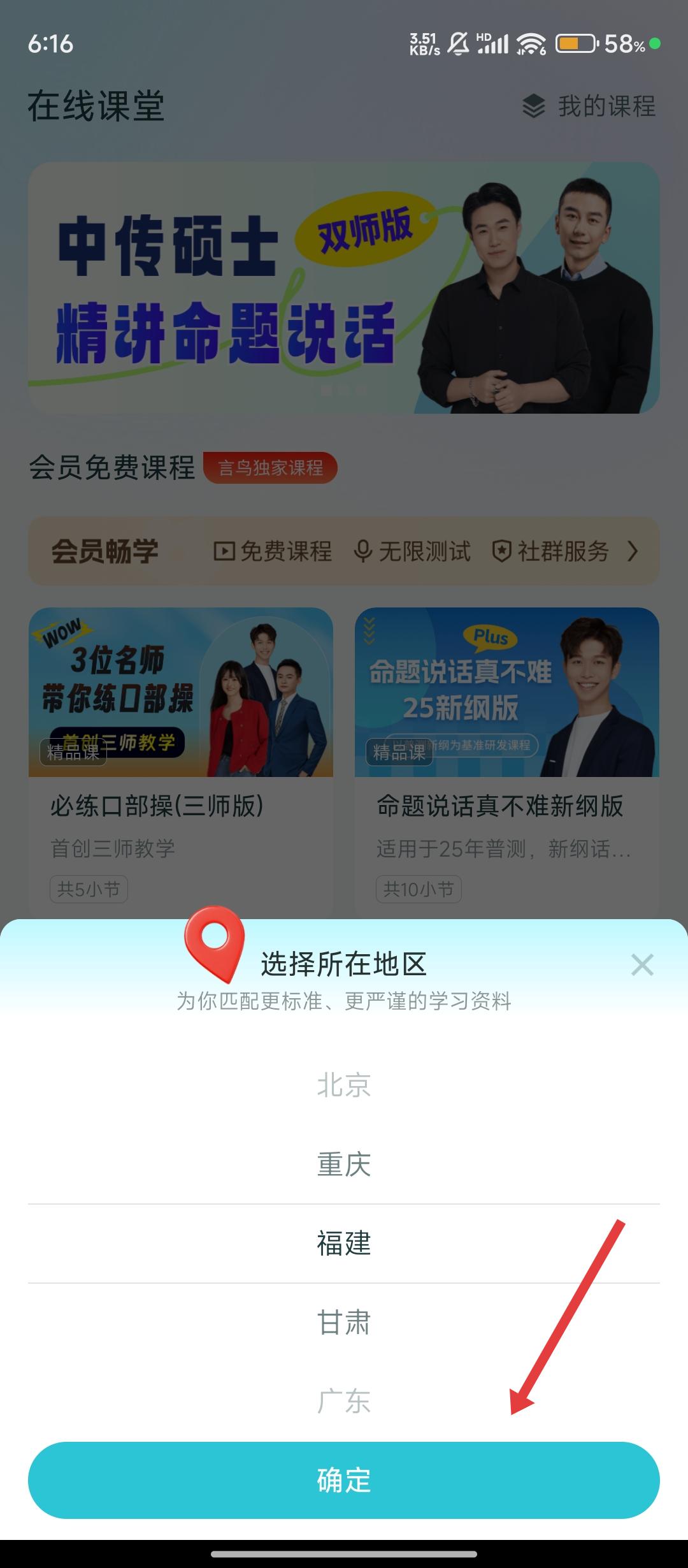Choose 甘肃 from the region list
This screenshot has width=688, height=1568.
tap(344, 1322)
